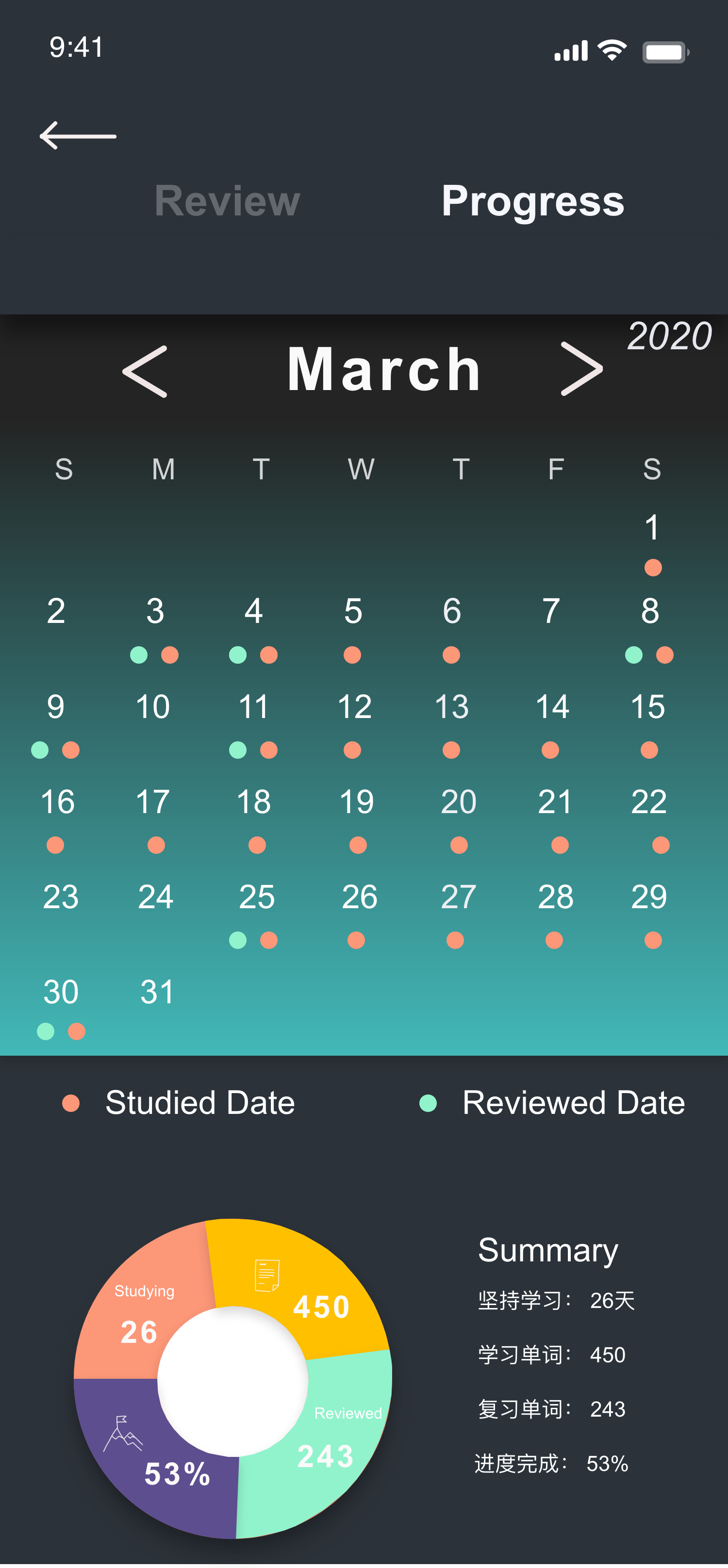Viewport: 728px width, 1568px height.
Task: Tap day 31 on the calendar
Action: tap(157, 992)
